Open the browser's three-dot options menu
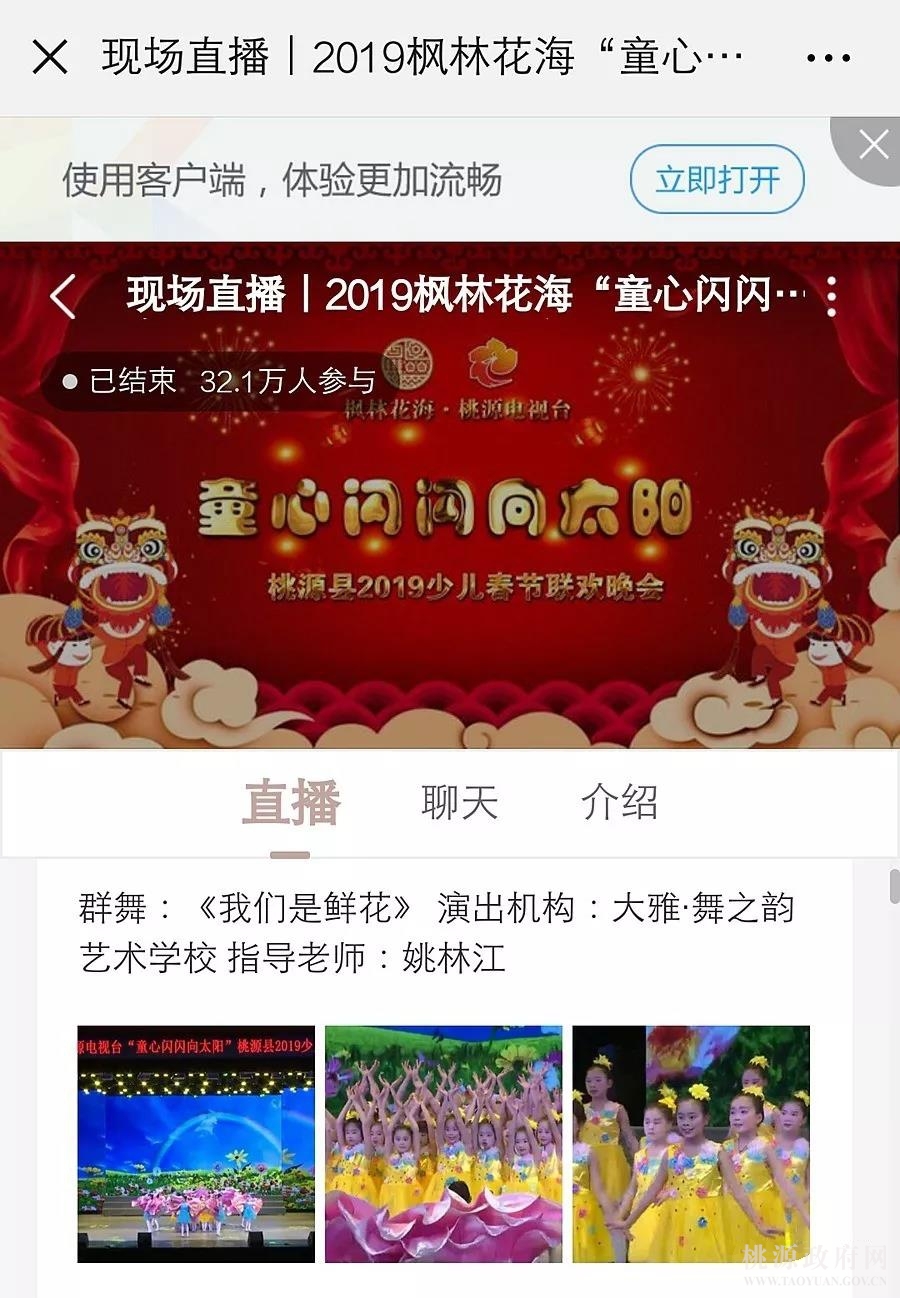This screenshot has width=900, height=1298. pyautogui.click(x=828, y=58)
